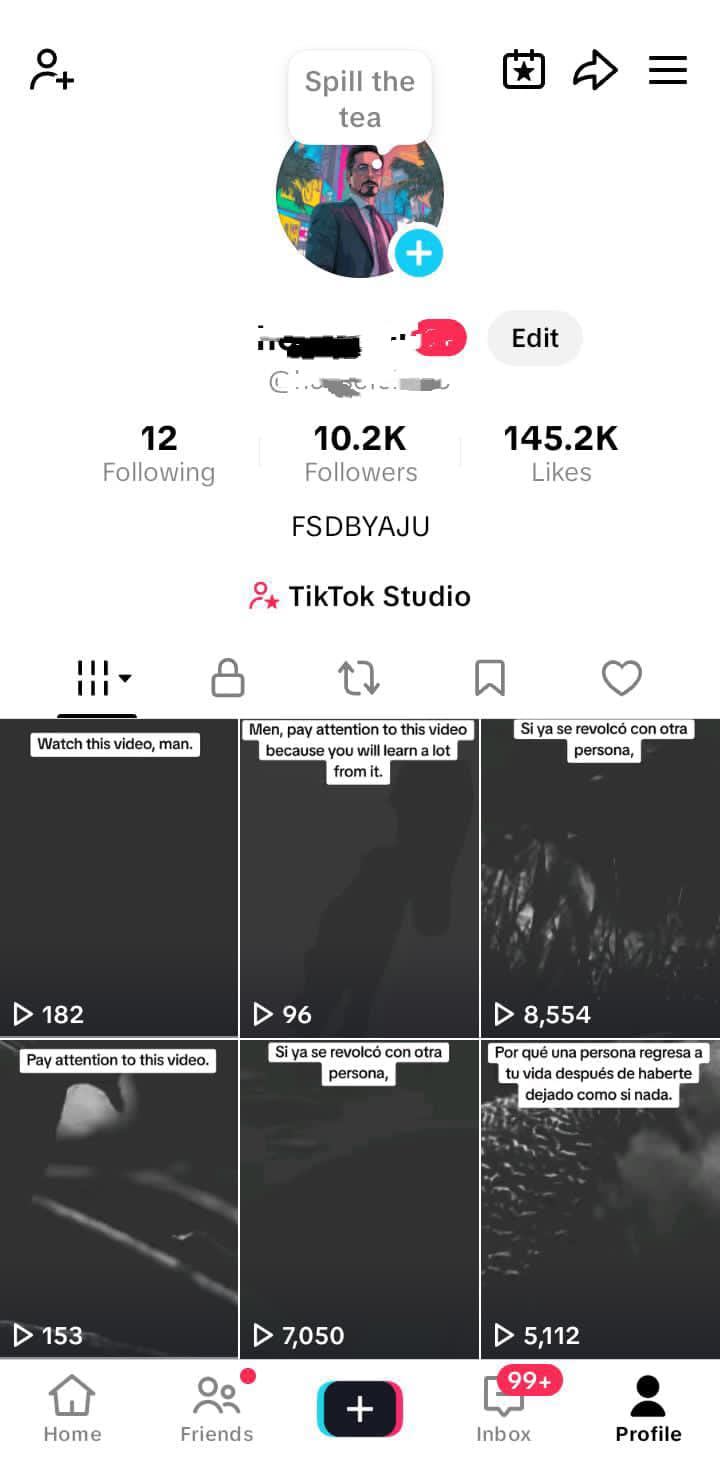Share this profile

595,70
